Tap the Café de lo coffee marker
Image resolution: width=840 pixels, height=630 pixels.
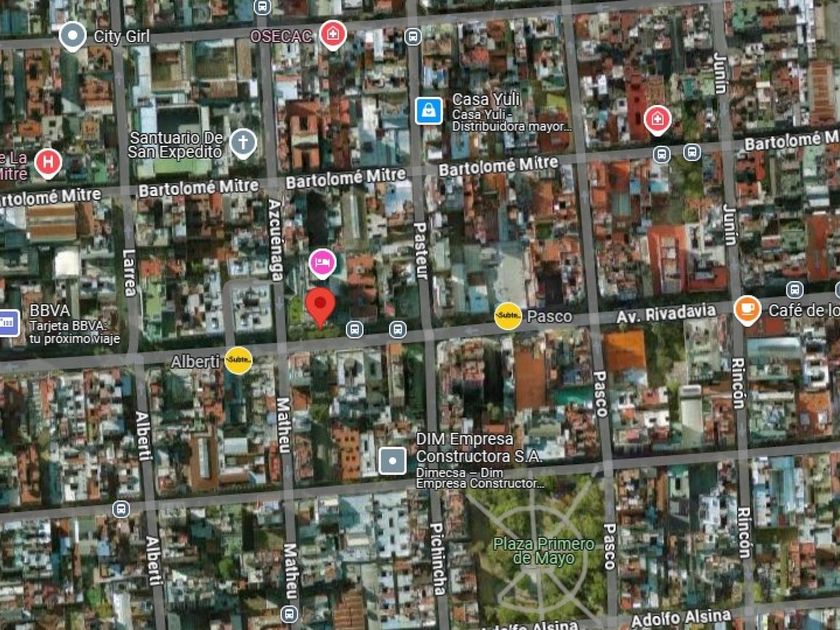point(747,310)
